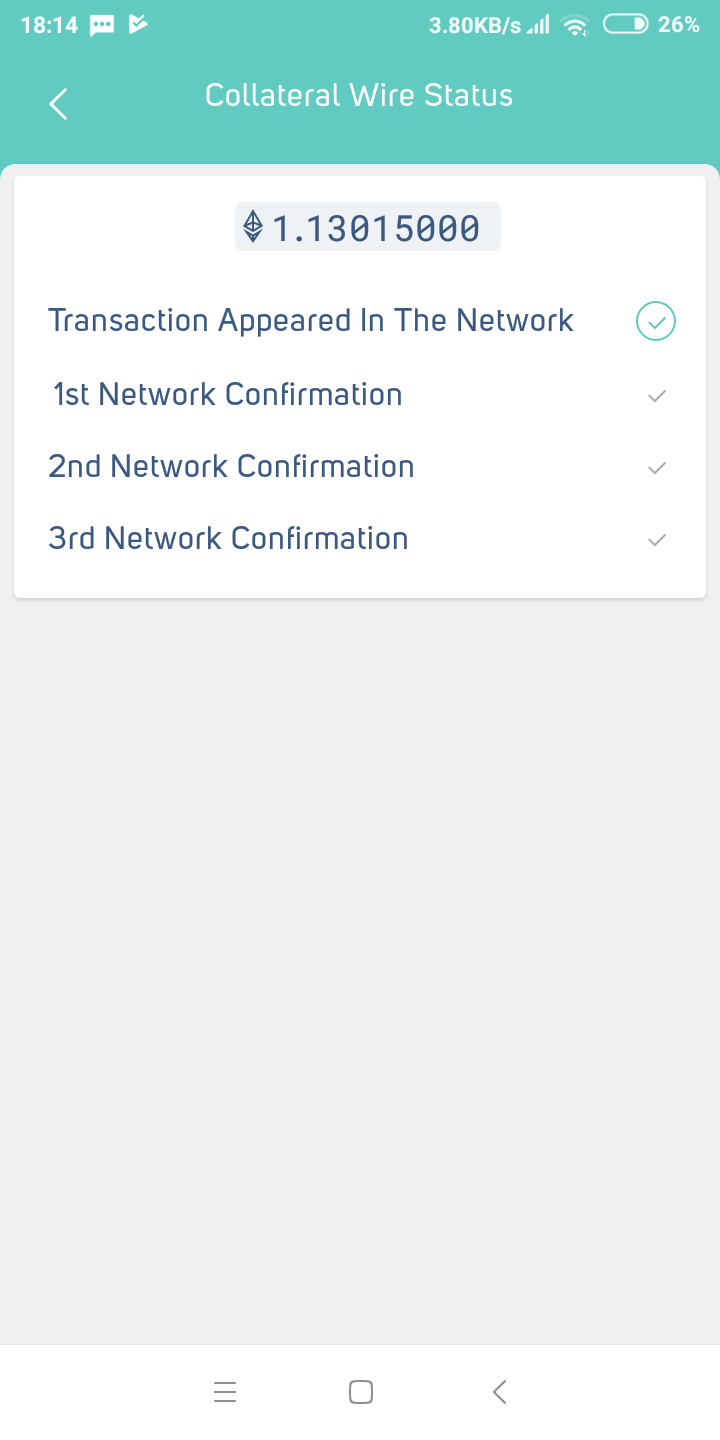This screenshot has width=720, height=1440.
Task: Go back from Collateral Wire Status
Action: pyautogui.click(x=59, y=103)
